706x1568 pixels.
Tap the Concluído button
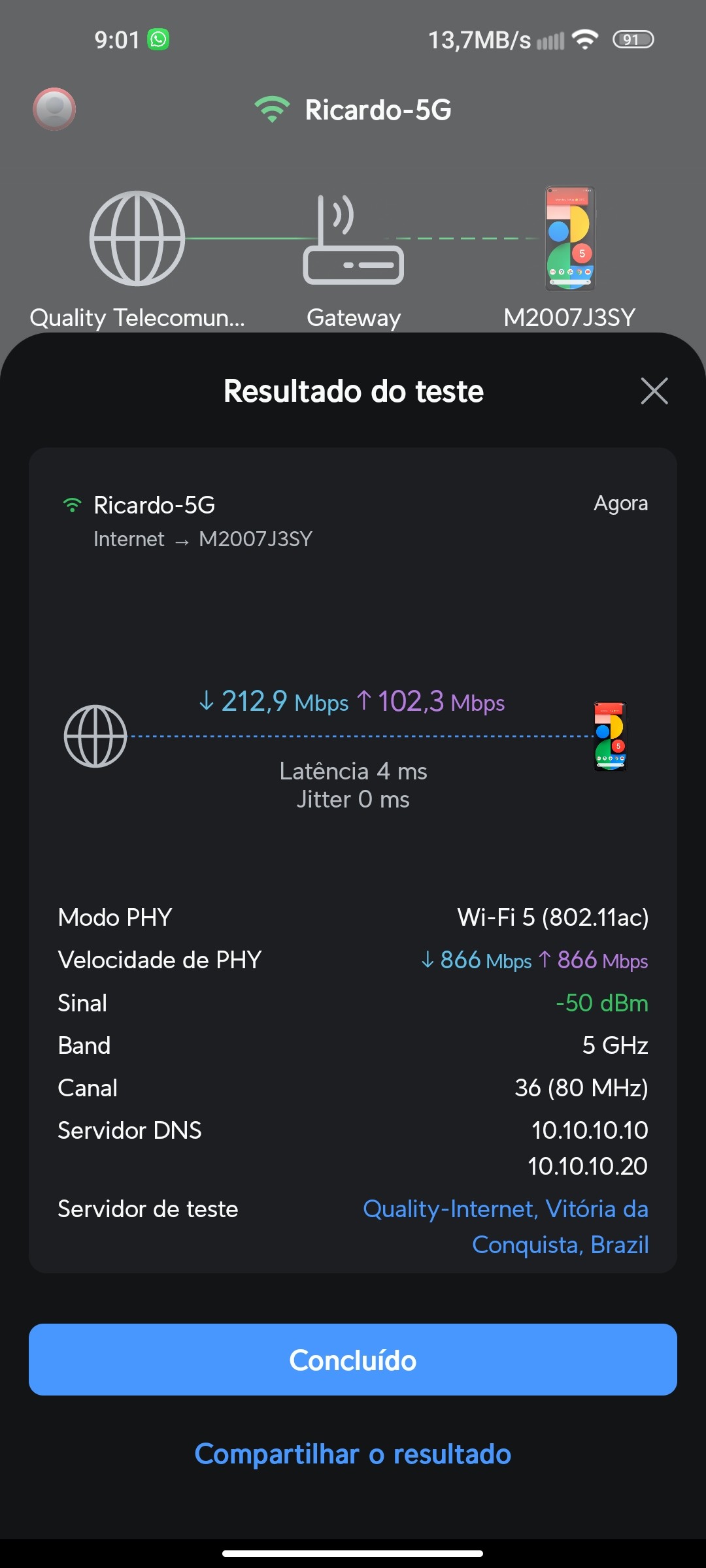click(353, 1360)
